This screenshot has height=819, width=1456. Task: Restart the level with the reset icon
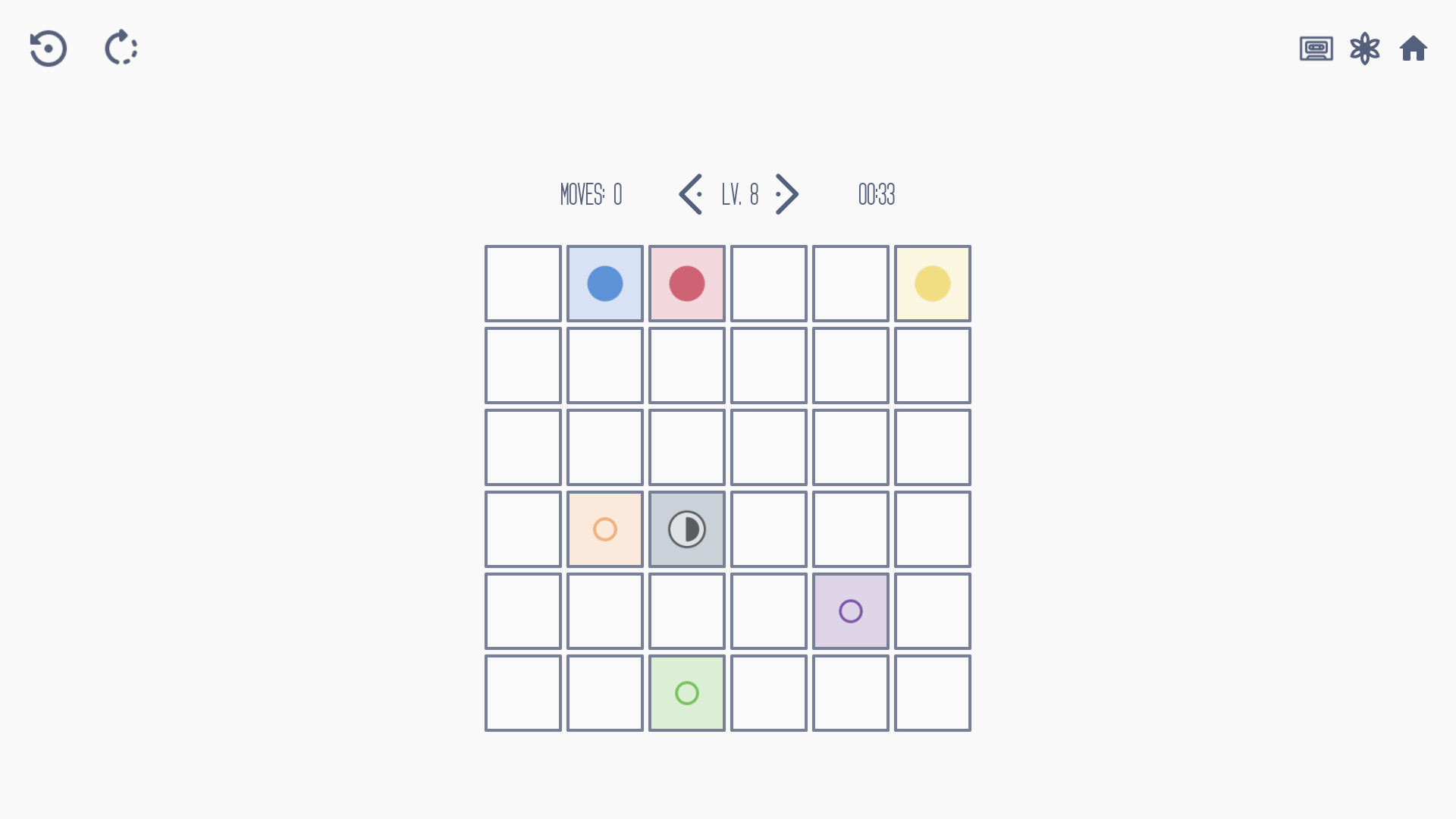pos(49,49)
